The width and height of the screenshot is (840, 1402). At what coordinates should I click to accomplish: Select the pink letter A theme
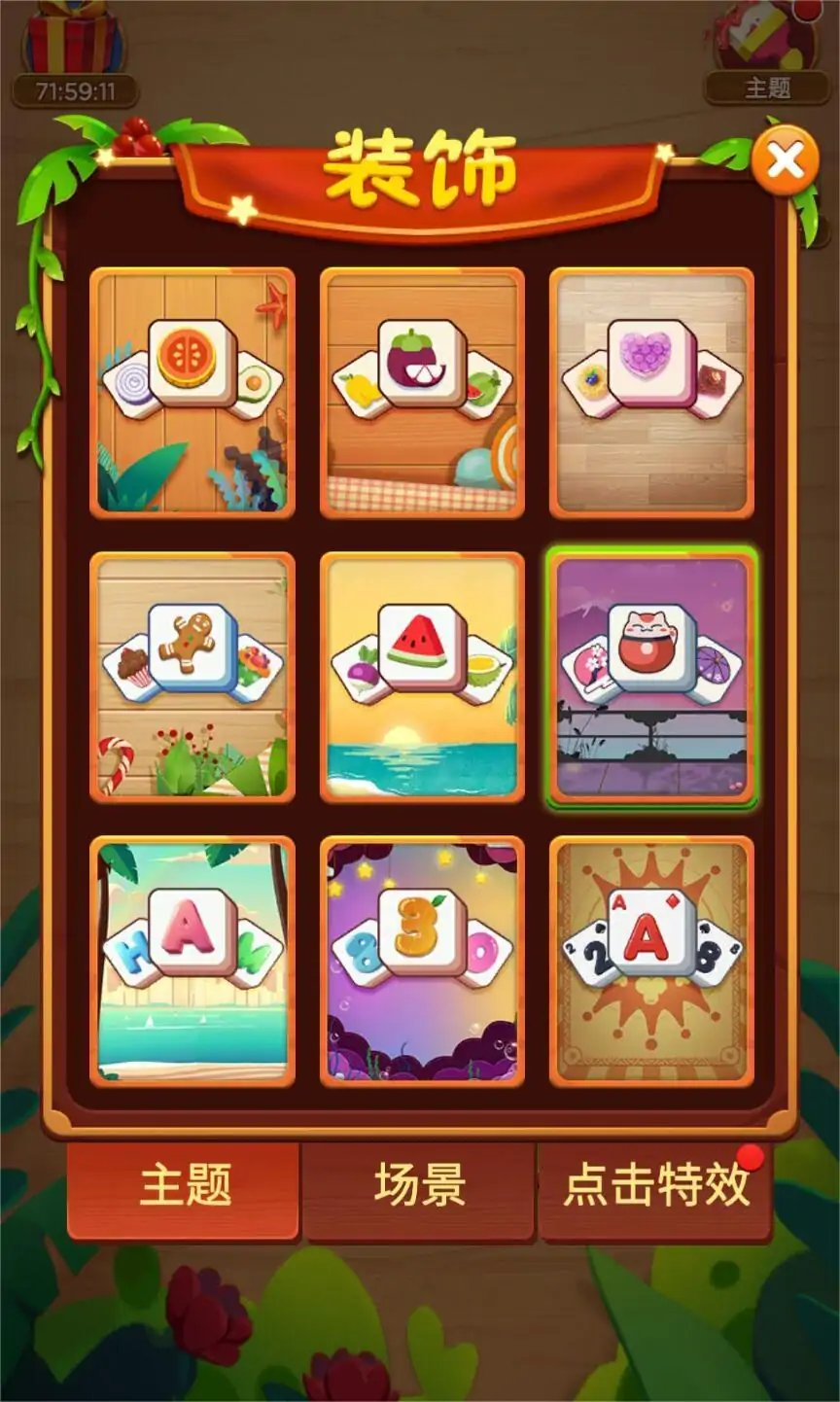pos(192,961)
